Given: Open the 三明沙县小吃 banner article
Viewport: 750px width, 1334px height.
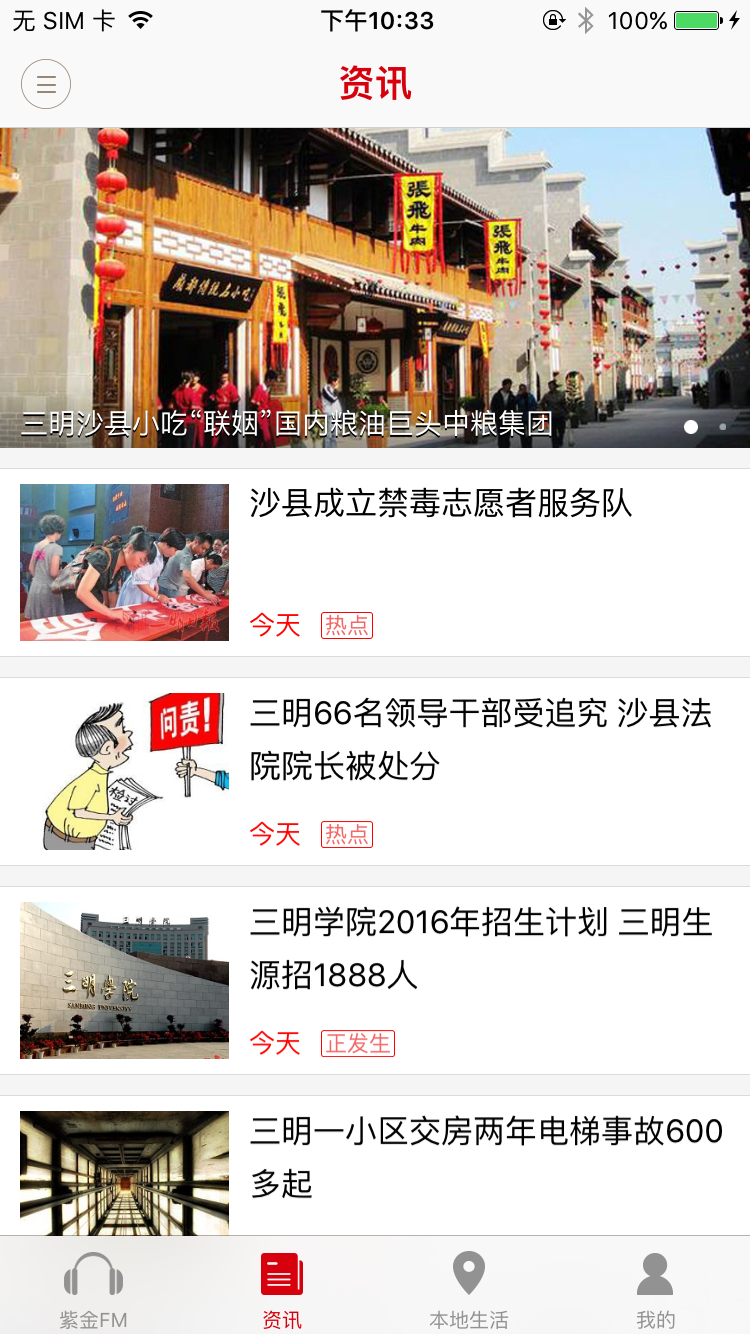Looking at the screenshot, I should pyautogui.click(x=375, y=288).
